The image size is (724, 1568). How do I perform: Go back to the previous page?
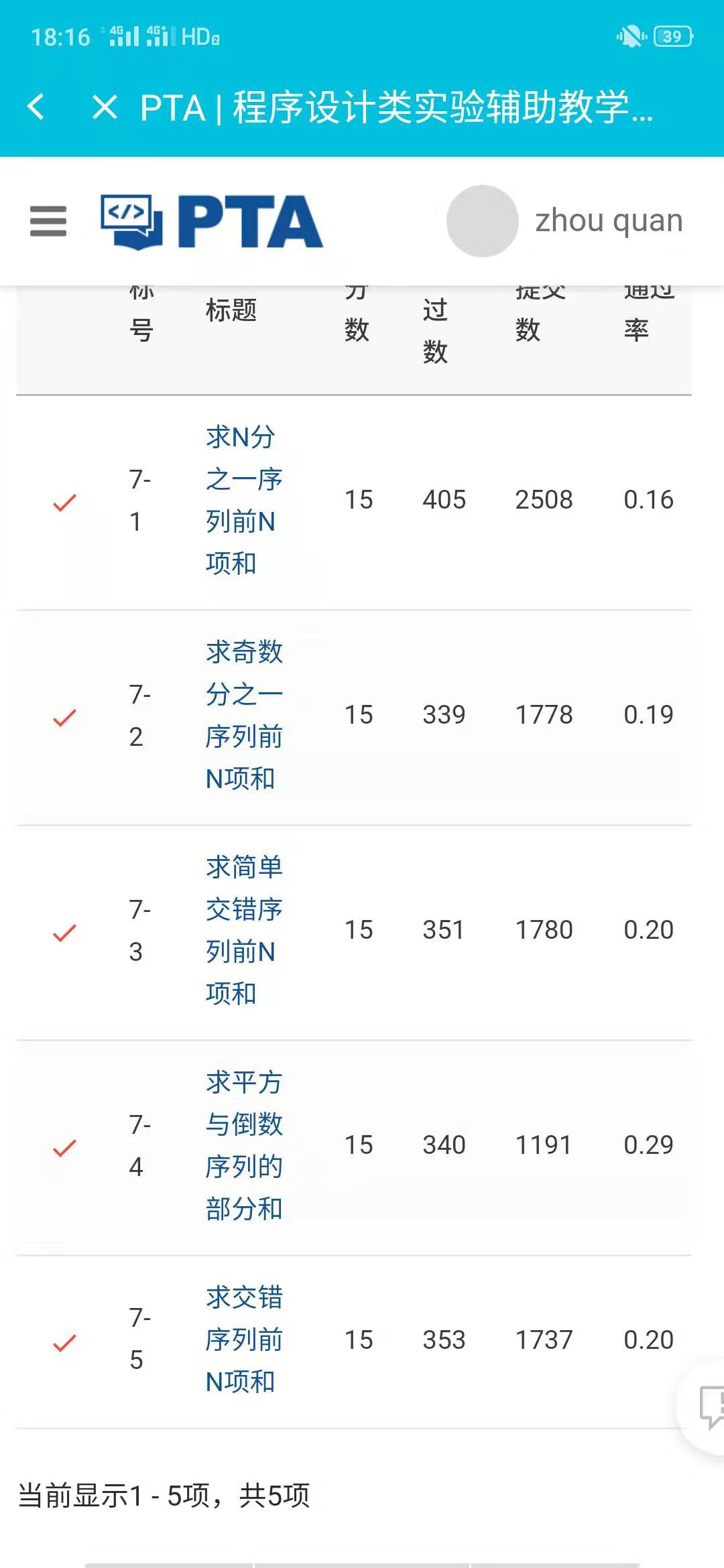(36, 107)
